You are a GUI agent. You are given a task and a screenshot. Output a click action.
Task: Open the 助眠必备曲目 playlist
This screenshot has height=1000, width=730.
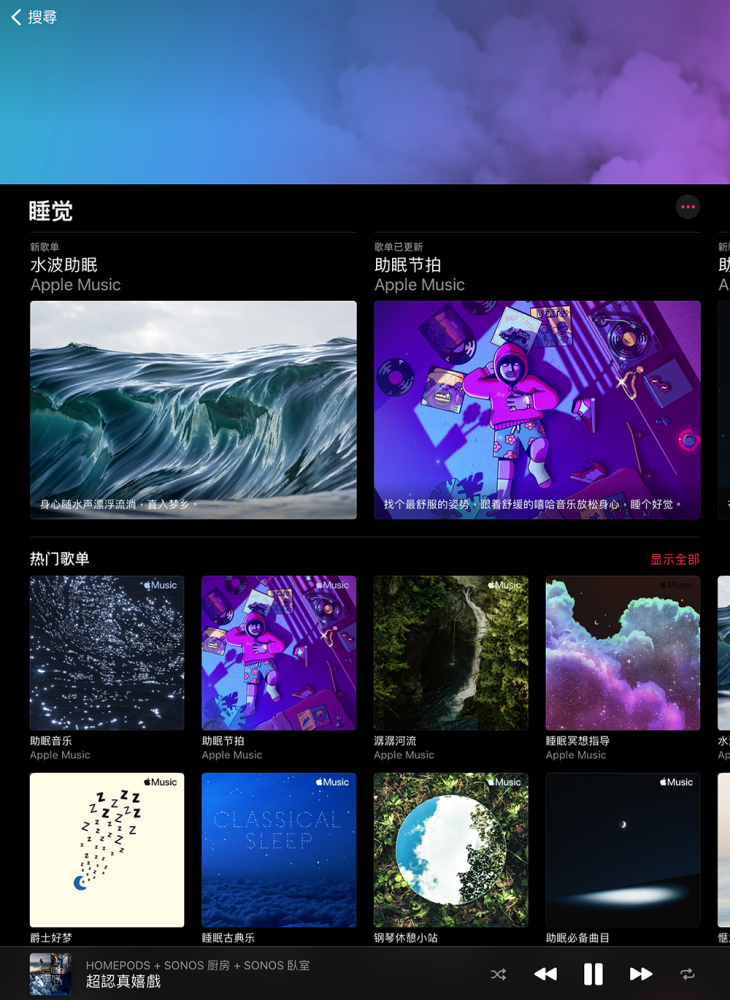coord(622,849)
